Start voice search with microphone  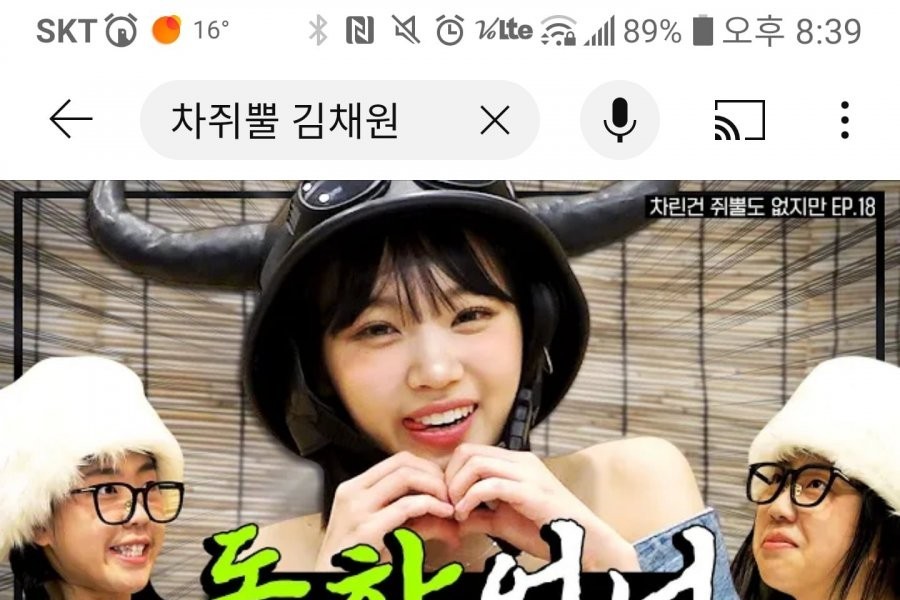point(620,121)
